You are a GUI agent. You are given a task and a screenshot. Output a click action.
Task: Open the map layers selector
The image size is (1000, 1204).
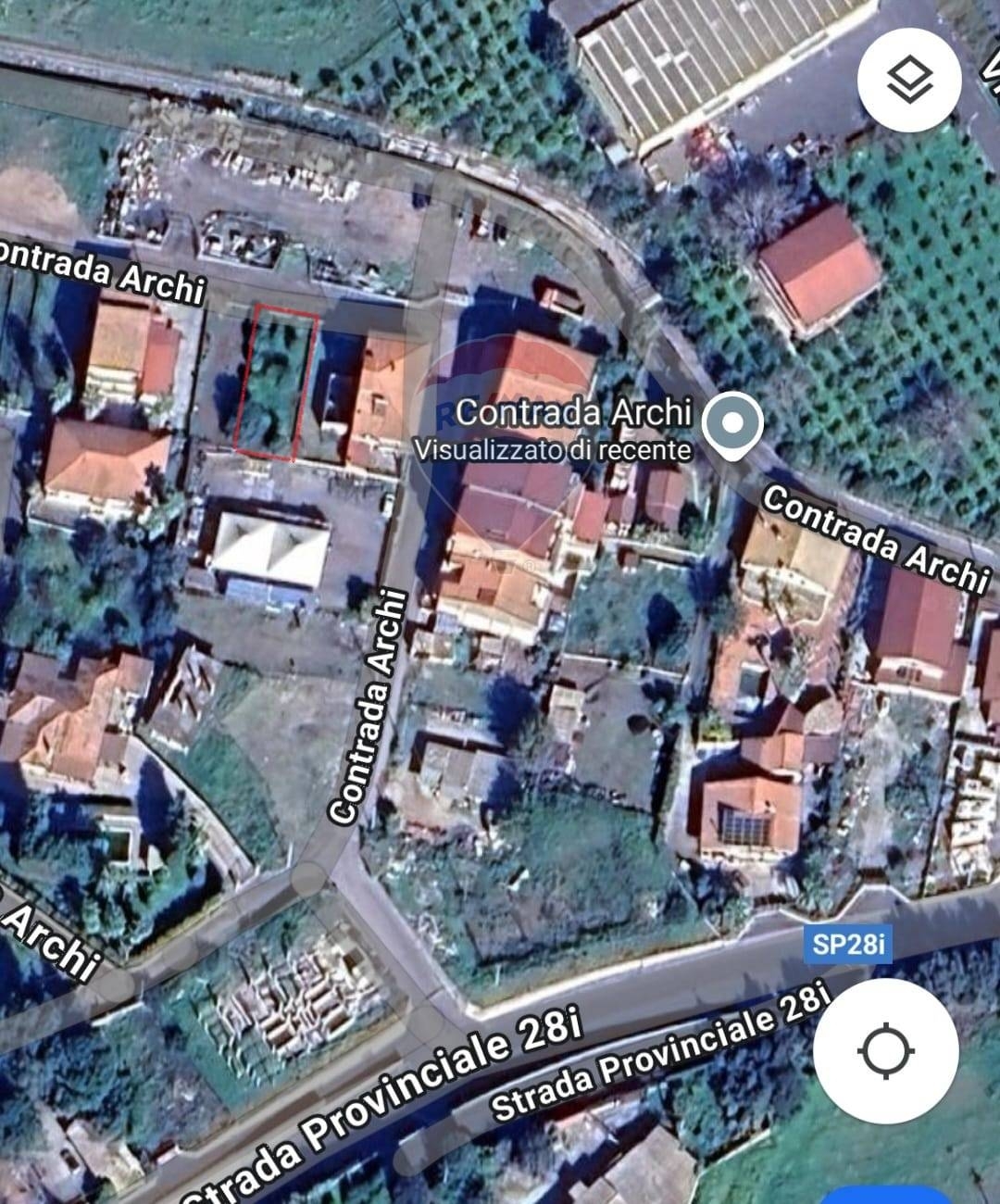point(909,82)
